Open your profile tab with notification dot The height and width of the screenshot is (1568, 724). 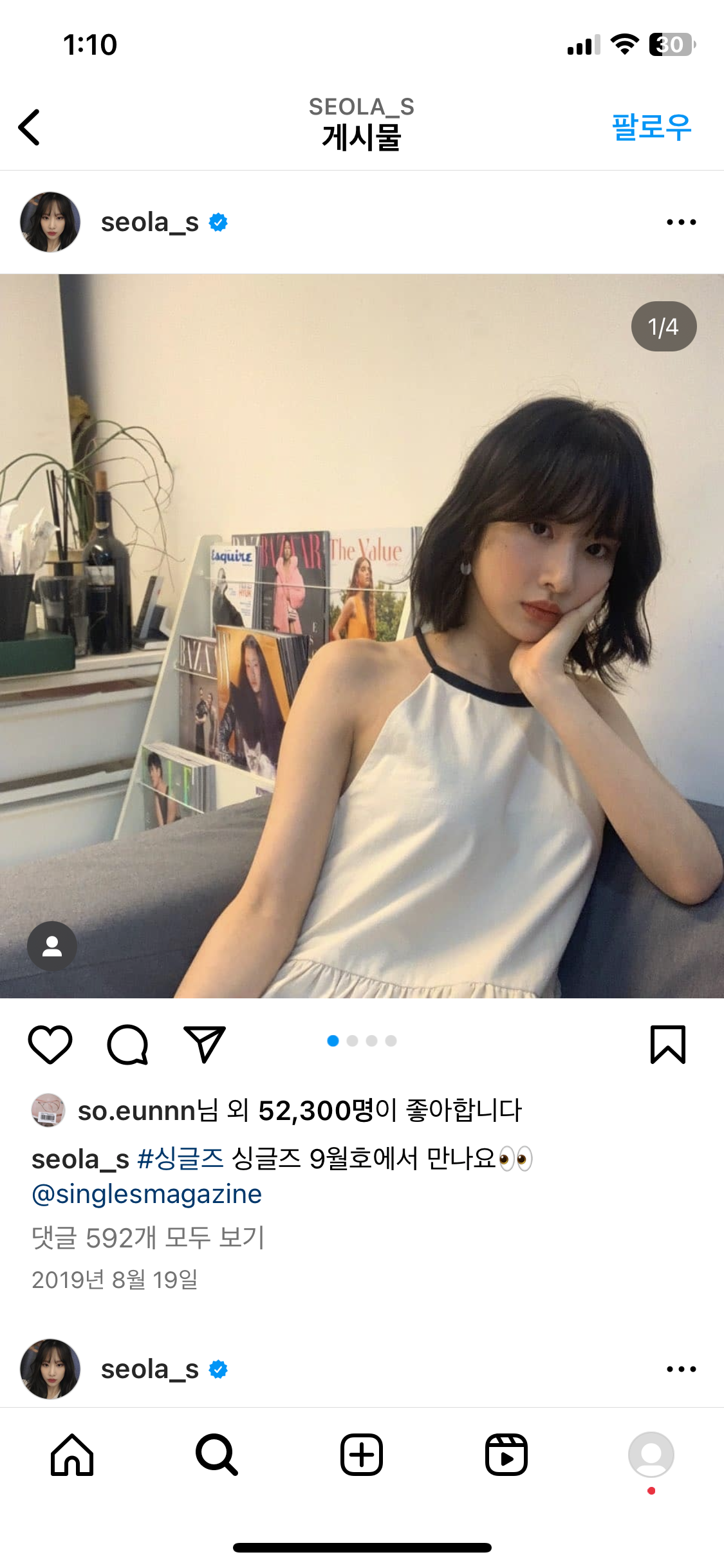[x=651, y=1455]
